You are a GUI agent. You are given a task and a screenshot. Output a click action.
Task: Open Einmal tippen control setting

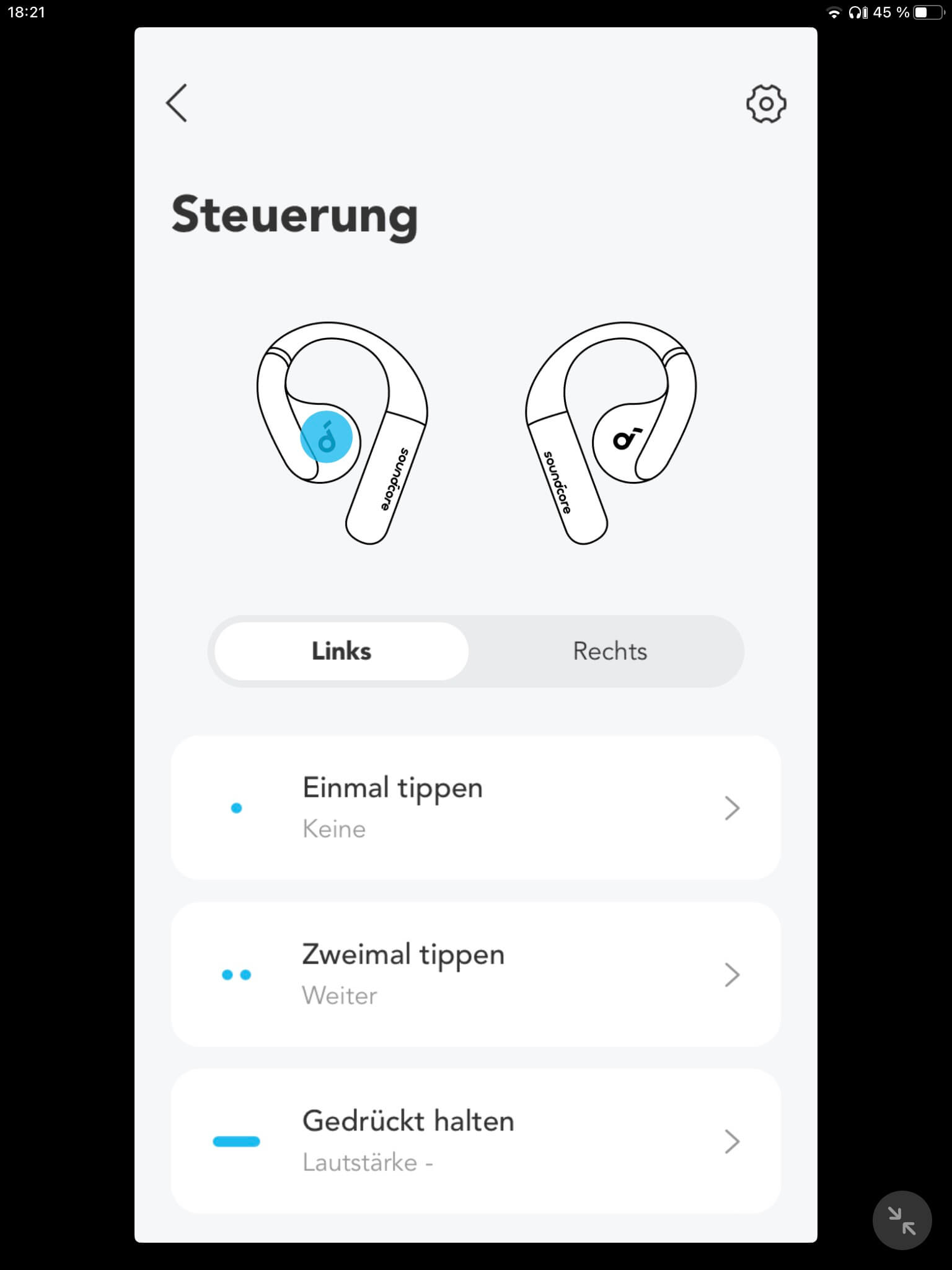tap(475, 807)
